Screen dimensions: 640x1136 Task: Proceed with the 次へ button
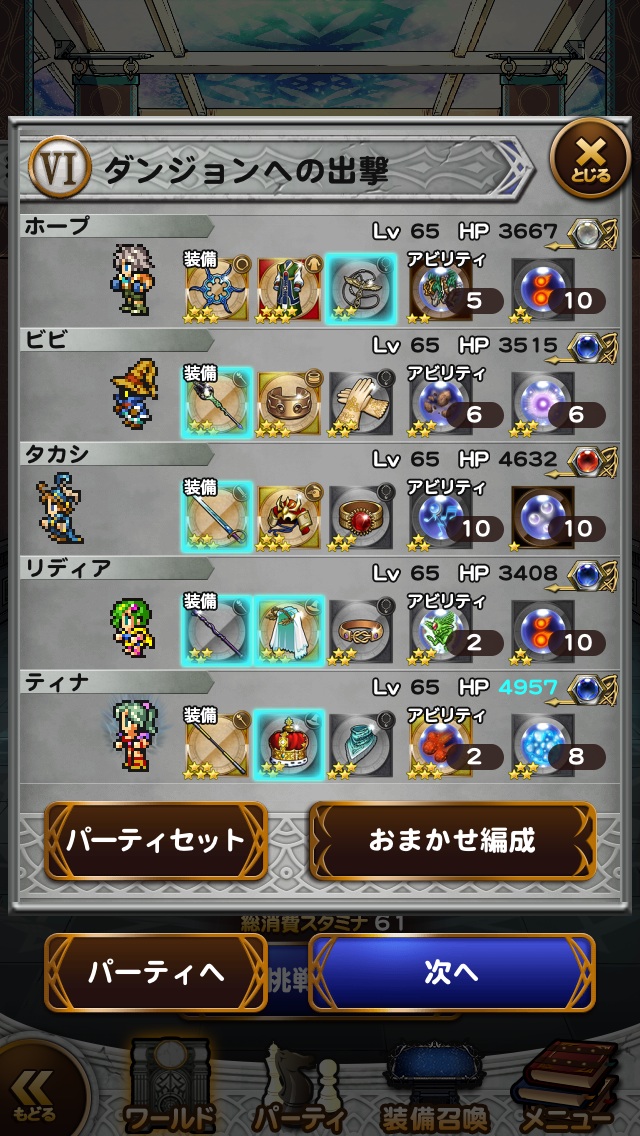click(x=452, y=972)
